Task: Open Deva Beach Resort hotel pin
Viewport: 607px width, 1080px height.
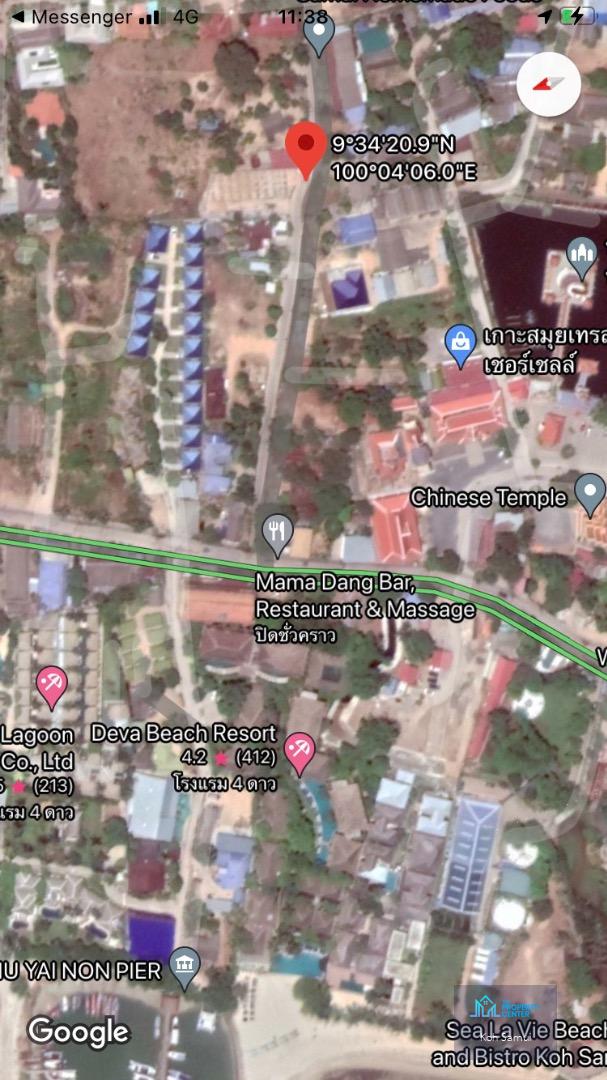Action: click(299, 751)
